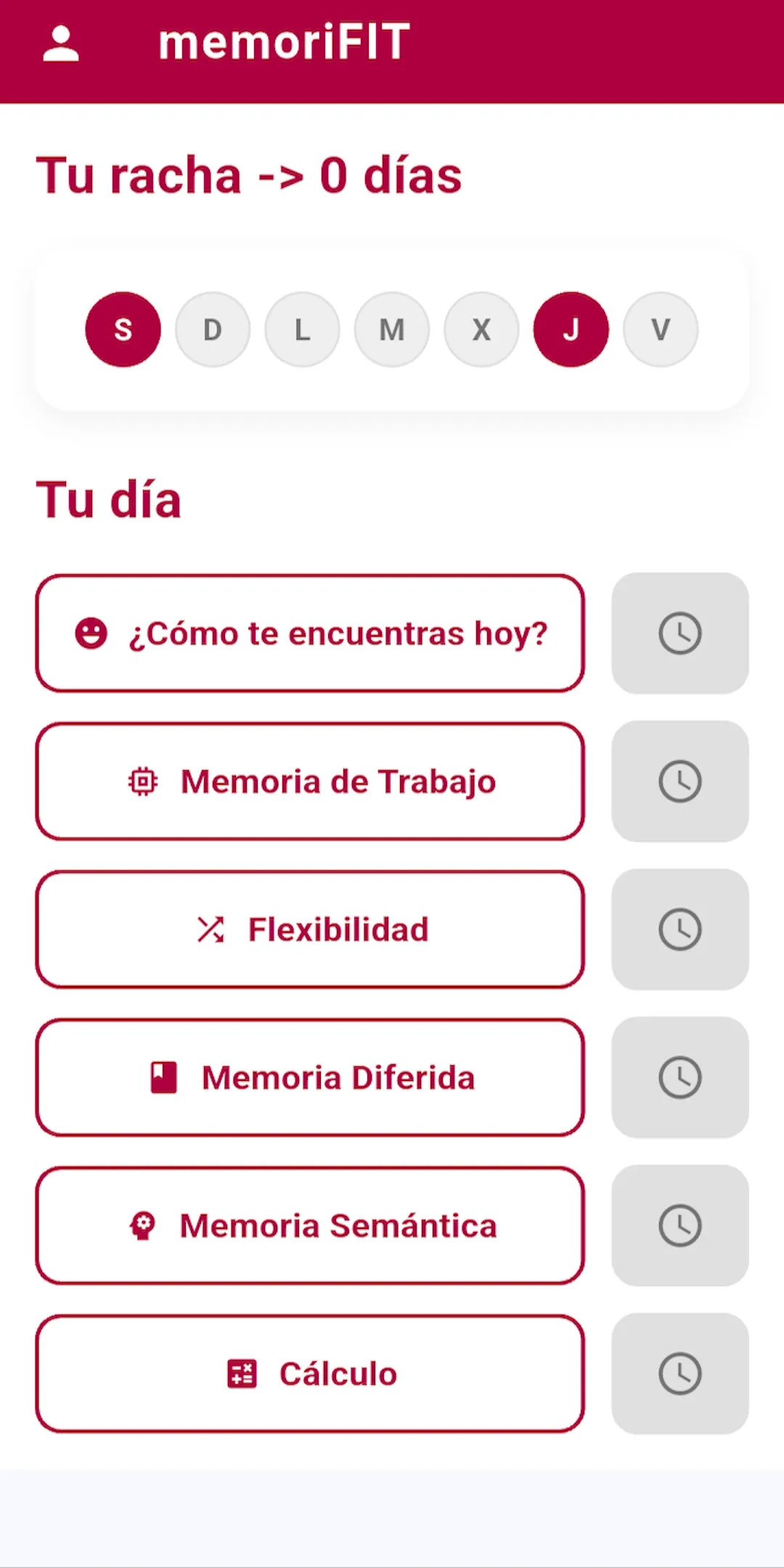Select the calculator icon on Cálculo
The height and width of the screenshot is (1568, 784).
[x=244, y=1373]
